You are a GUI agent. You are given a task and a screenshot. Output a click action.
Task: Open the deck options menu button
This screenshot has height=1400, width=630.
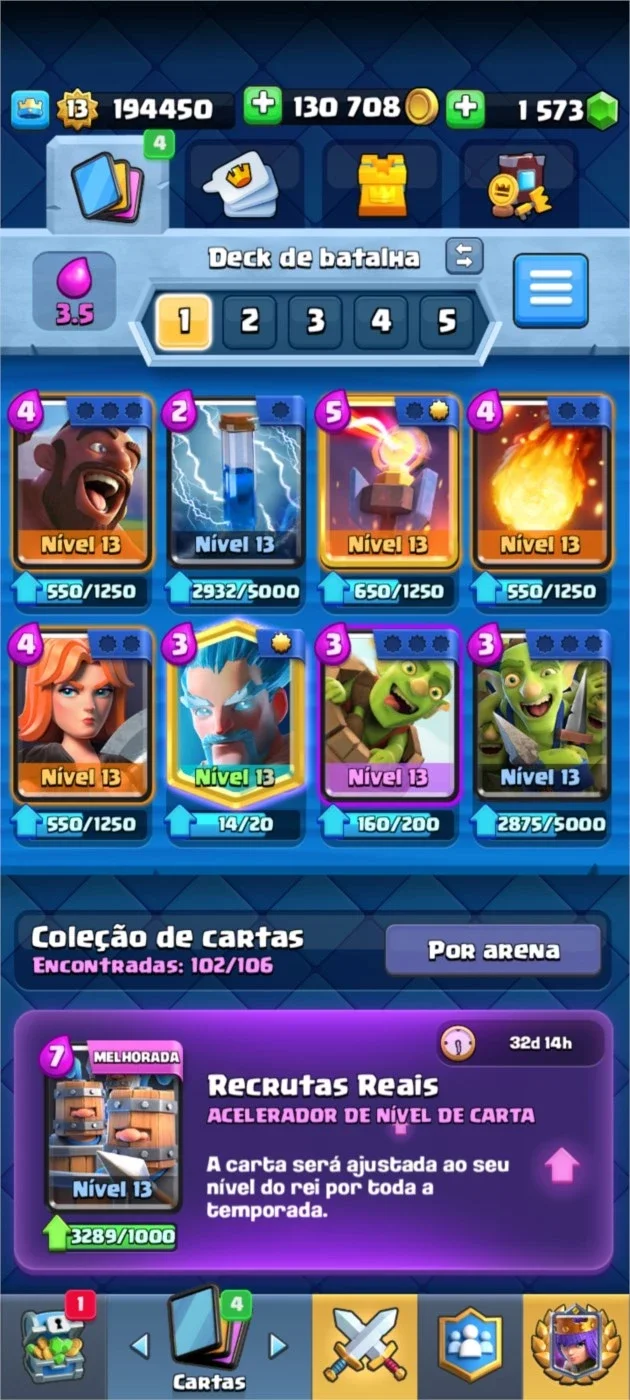tap(551, 291)
